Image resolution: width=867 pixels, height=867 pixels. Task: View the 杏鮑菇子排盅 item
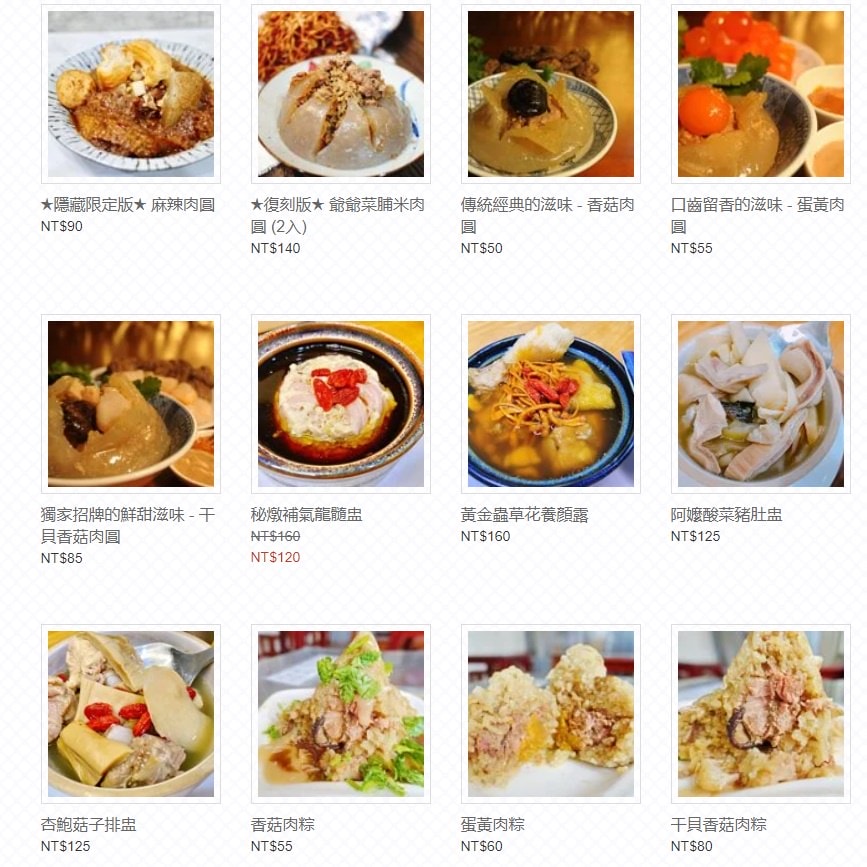tap(130, 713)
